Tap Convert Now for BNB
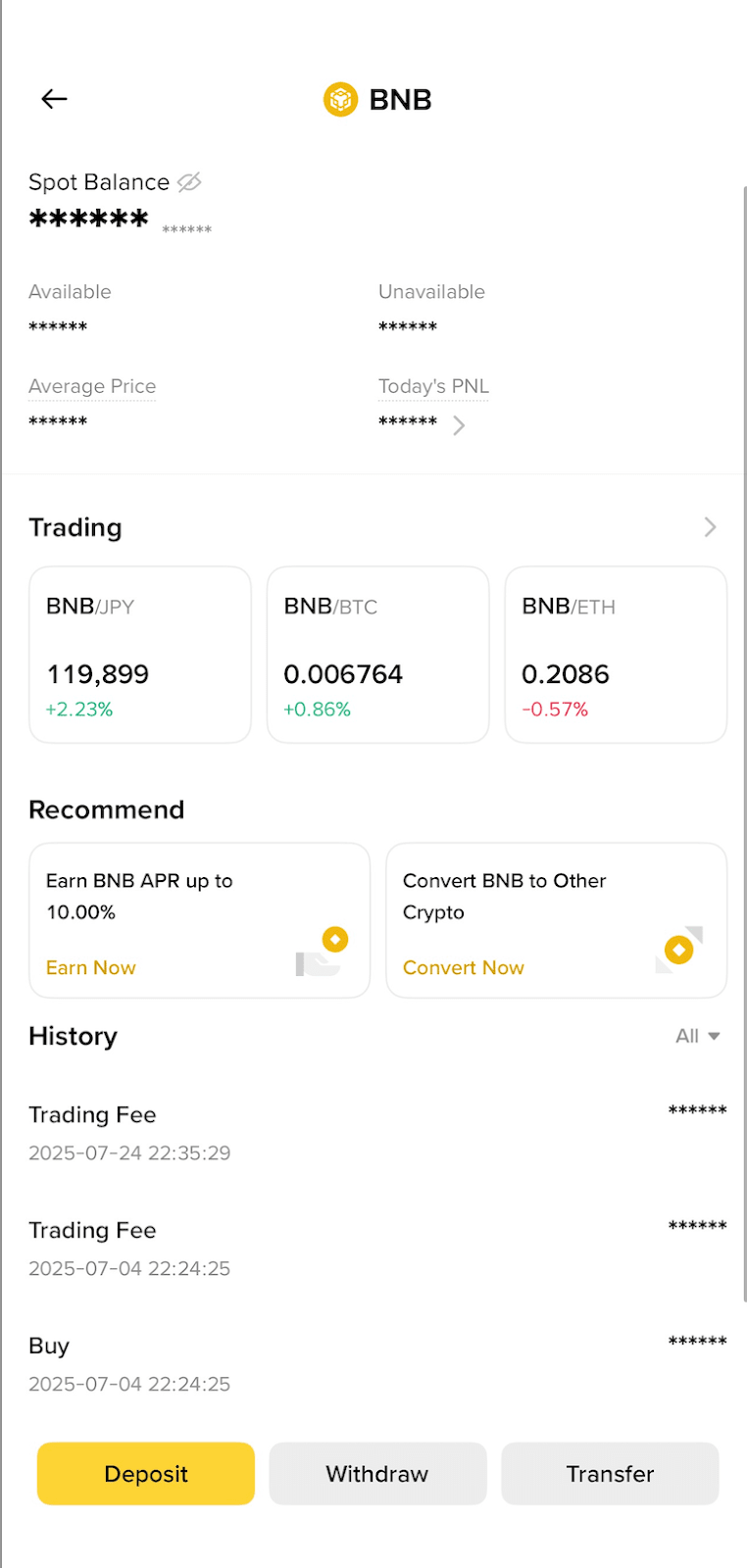 464,967
